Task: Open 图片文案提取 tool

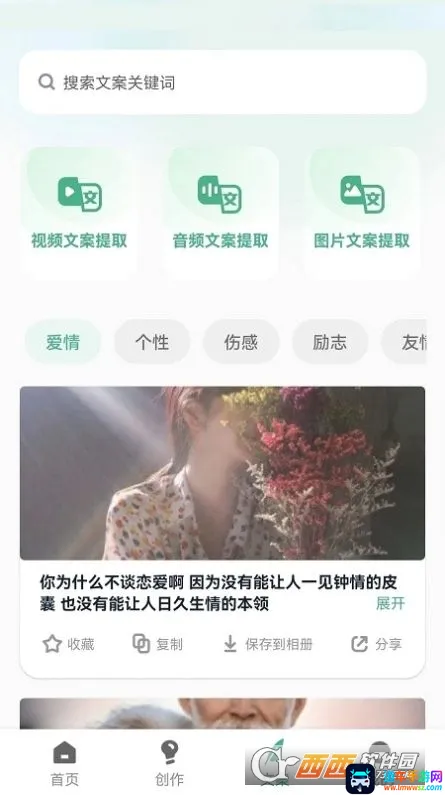Action: pos(362,213)
